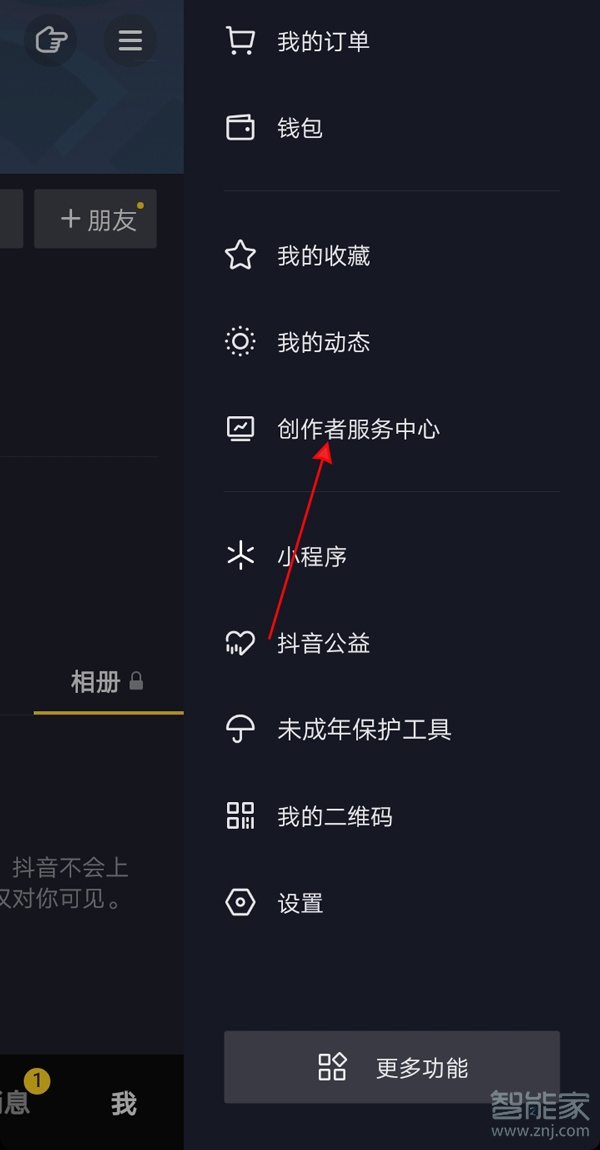Open 抖音公益
Viewport: 600px width, 1150px height.
(323, 643)
